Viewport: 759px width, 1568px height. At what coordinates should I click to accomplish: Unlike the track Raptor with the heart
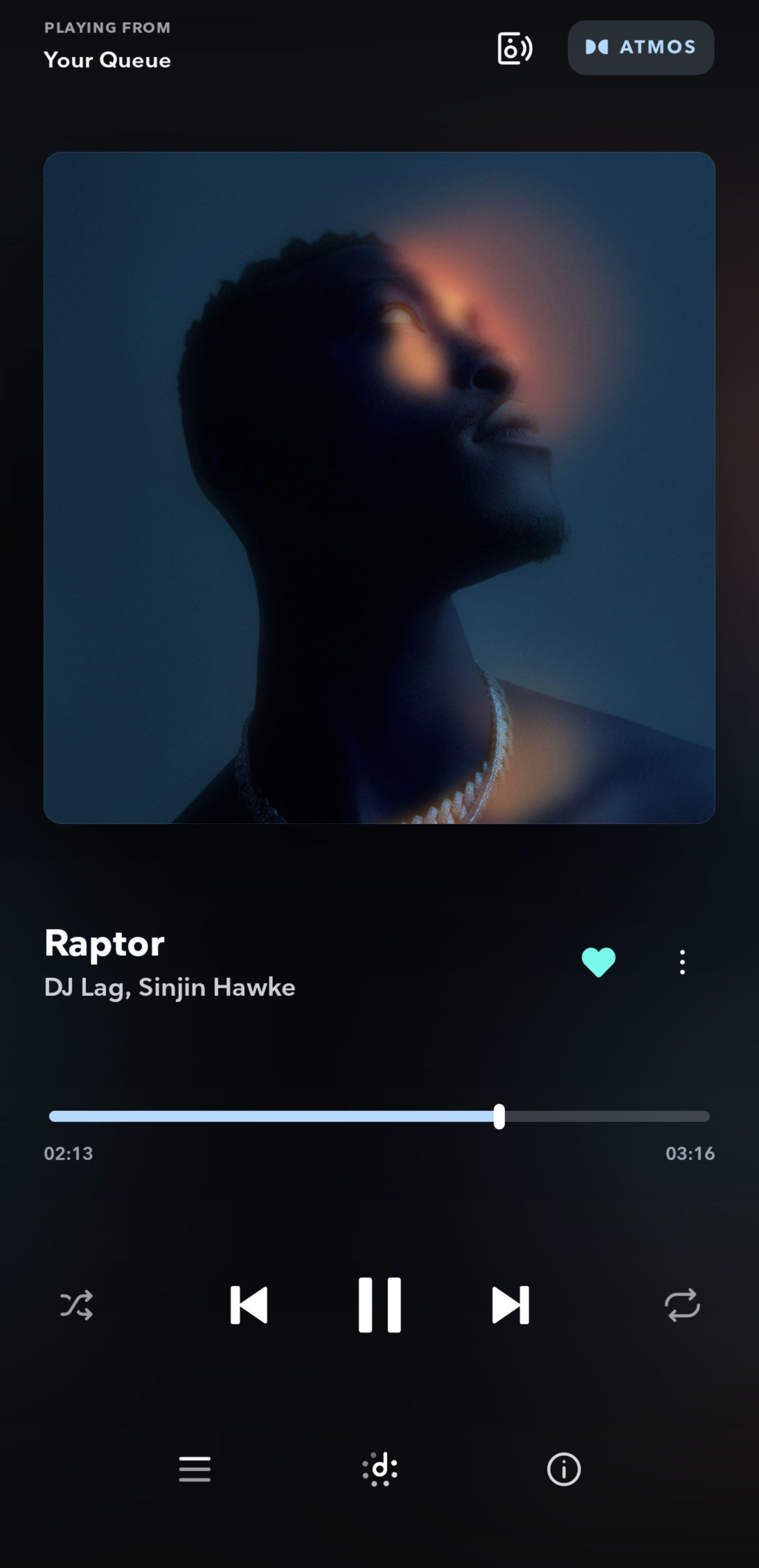pyautogui.click(x=598, y=963)
